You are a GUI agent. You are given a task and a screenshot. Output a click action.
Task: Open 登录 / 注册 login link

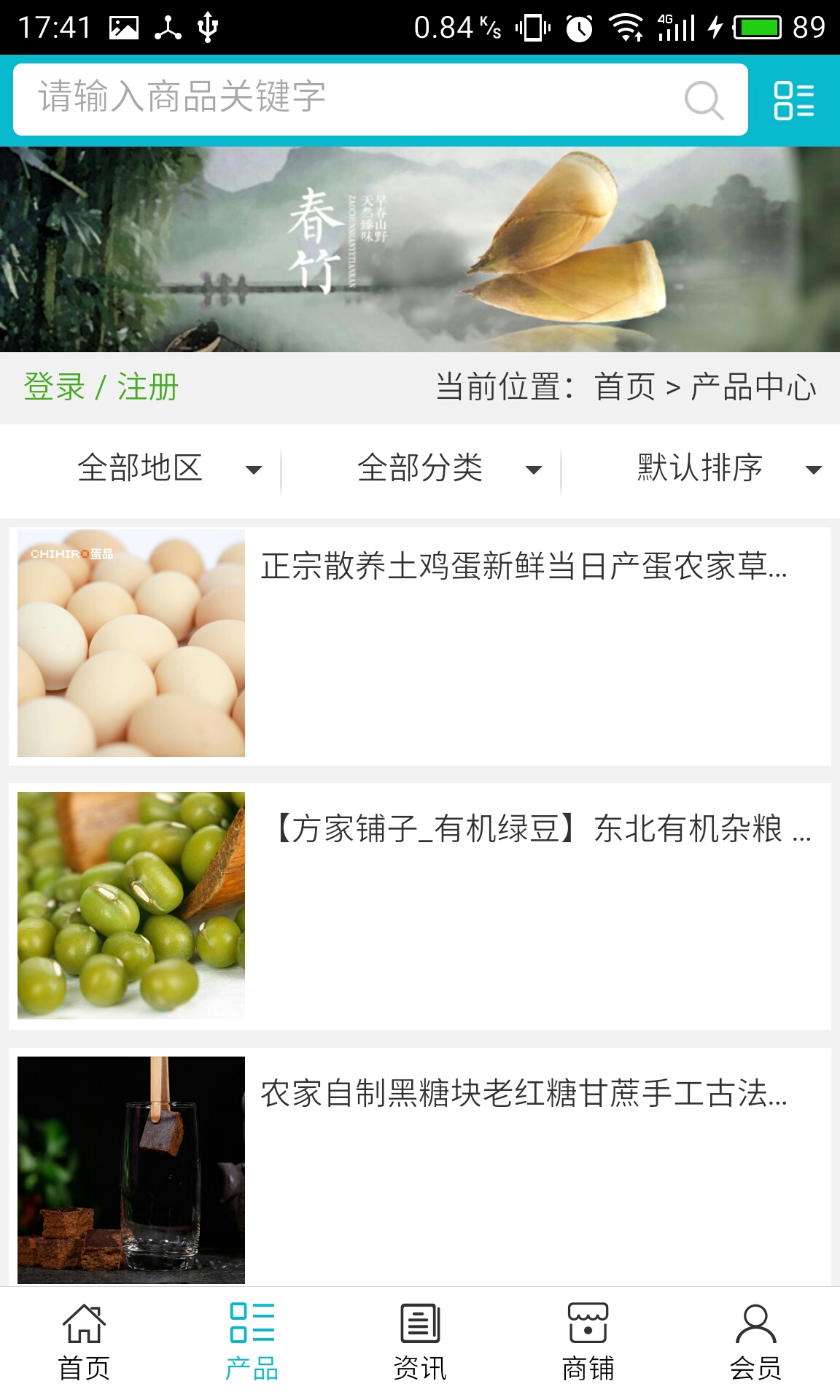[x=101, y=387]
